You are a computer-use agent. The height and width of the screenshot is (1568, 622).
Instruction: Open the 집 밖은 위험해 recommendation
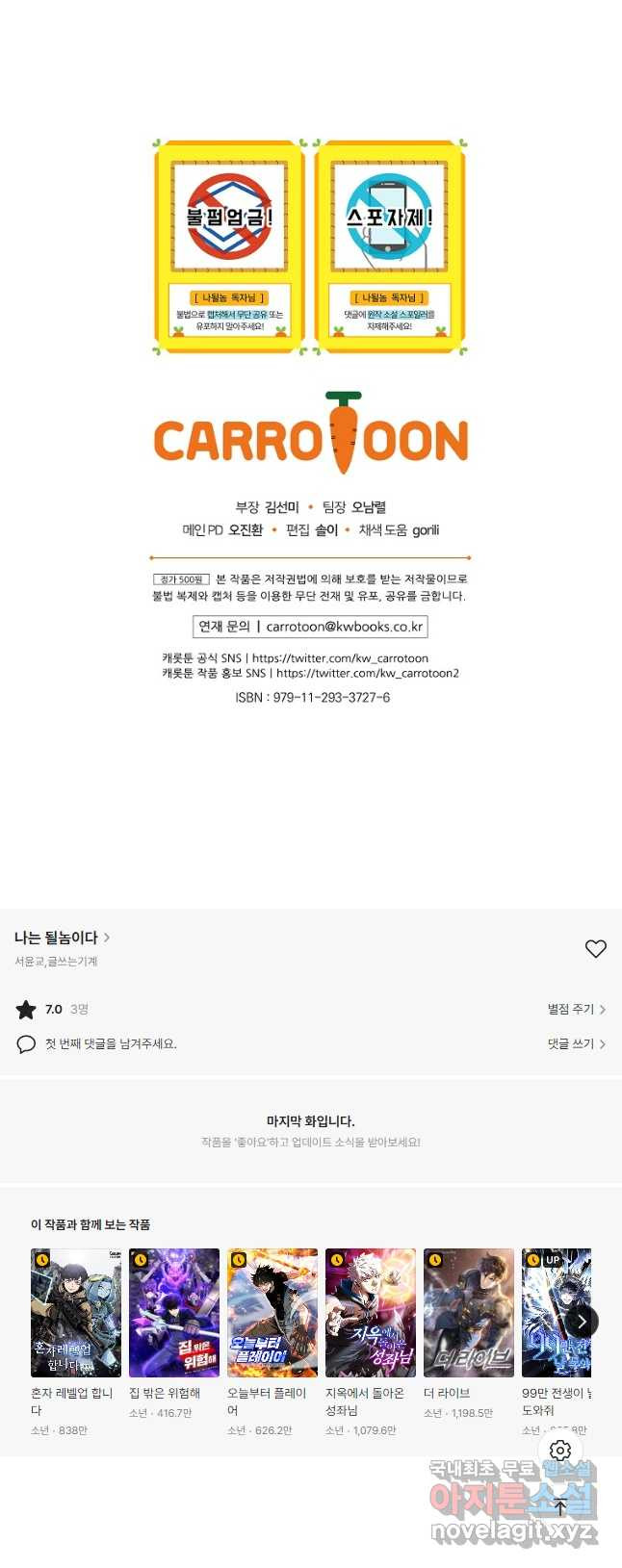174,1313
